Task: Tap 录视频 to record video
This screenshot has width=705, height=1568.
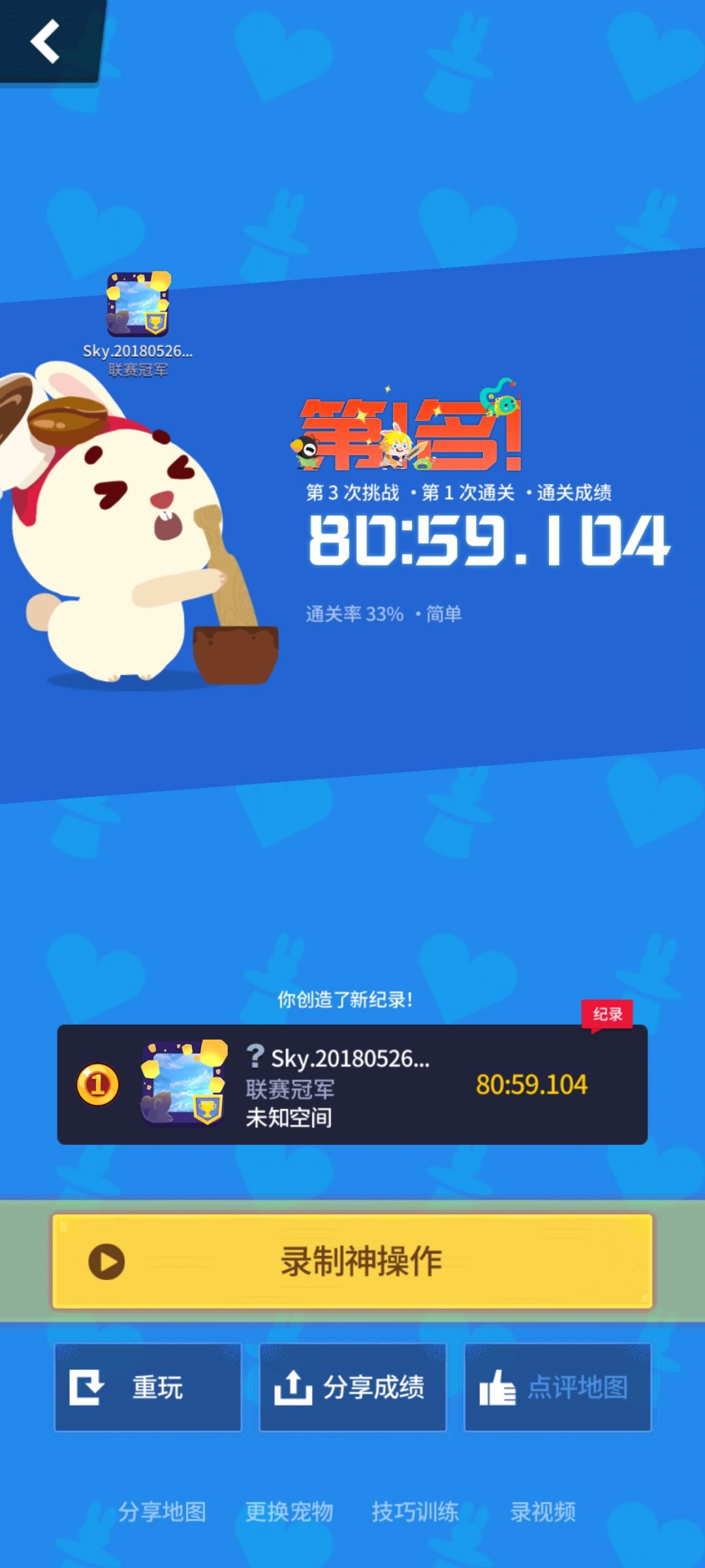Action: (x=543, y=1511)
